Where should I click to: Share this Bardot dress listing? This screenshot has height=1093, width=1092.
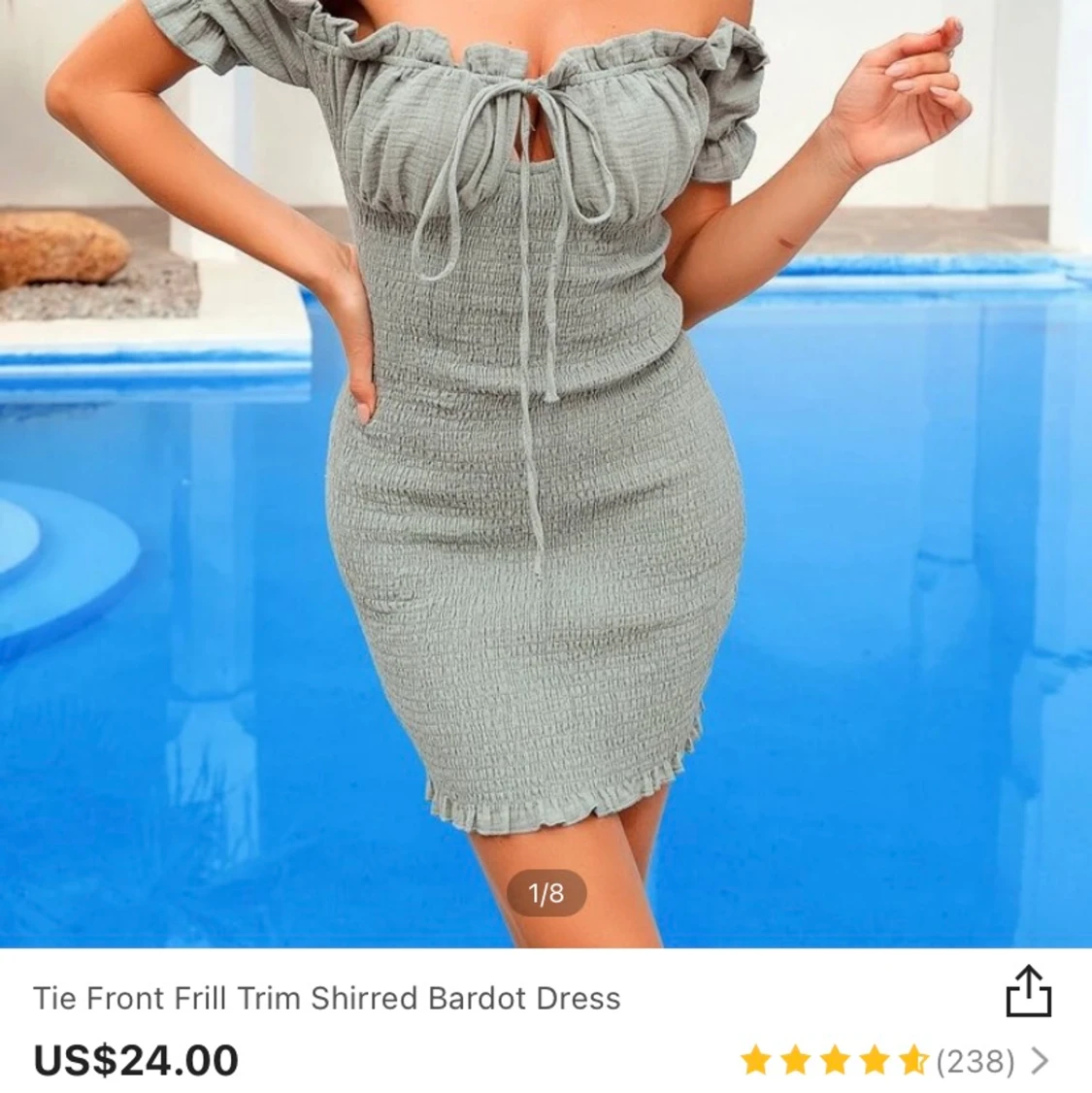pyautogui.click(x=1027, y=991)
